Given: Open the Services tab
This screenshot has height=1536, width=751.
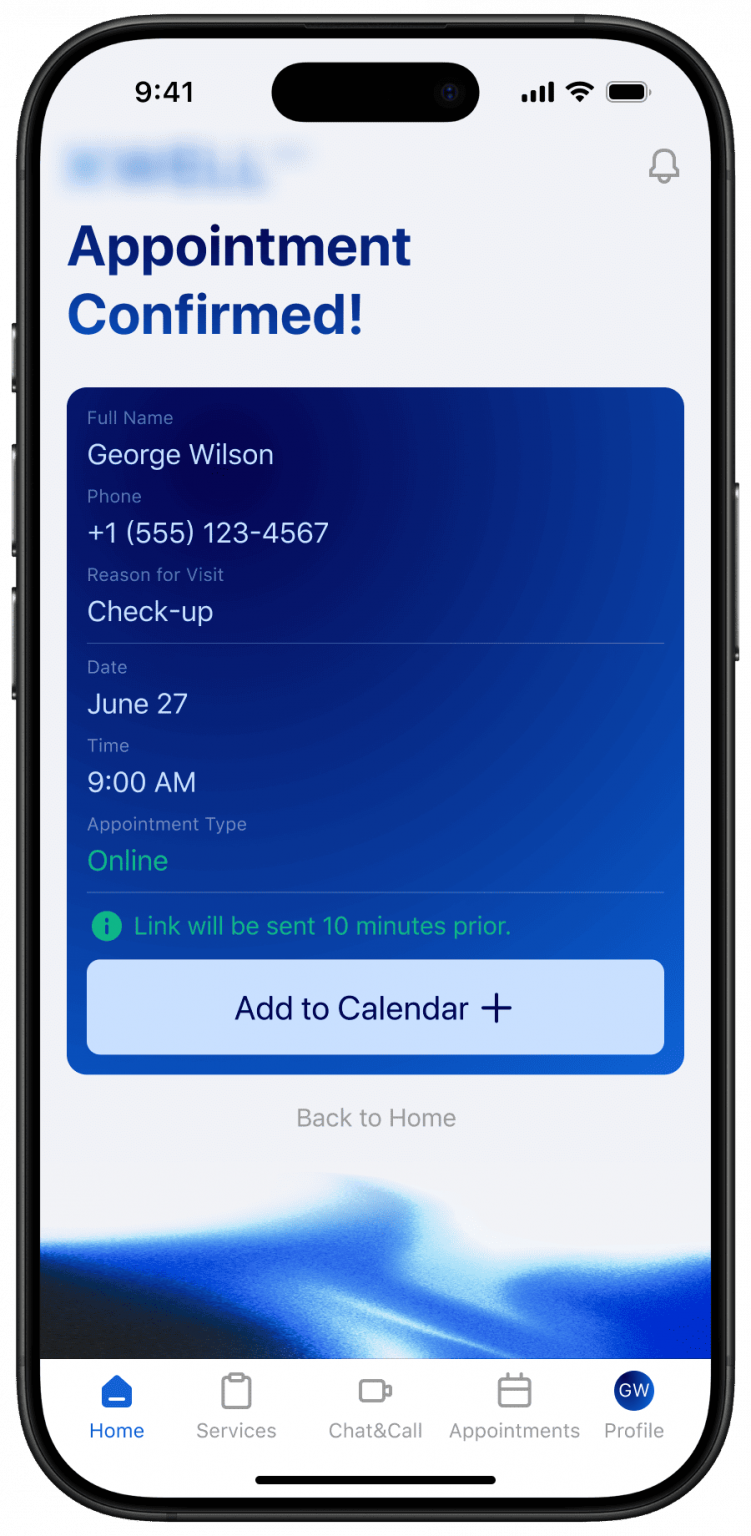Looking at the screenshot, I should [236, 1405].
